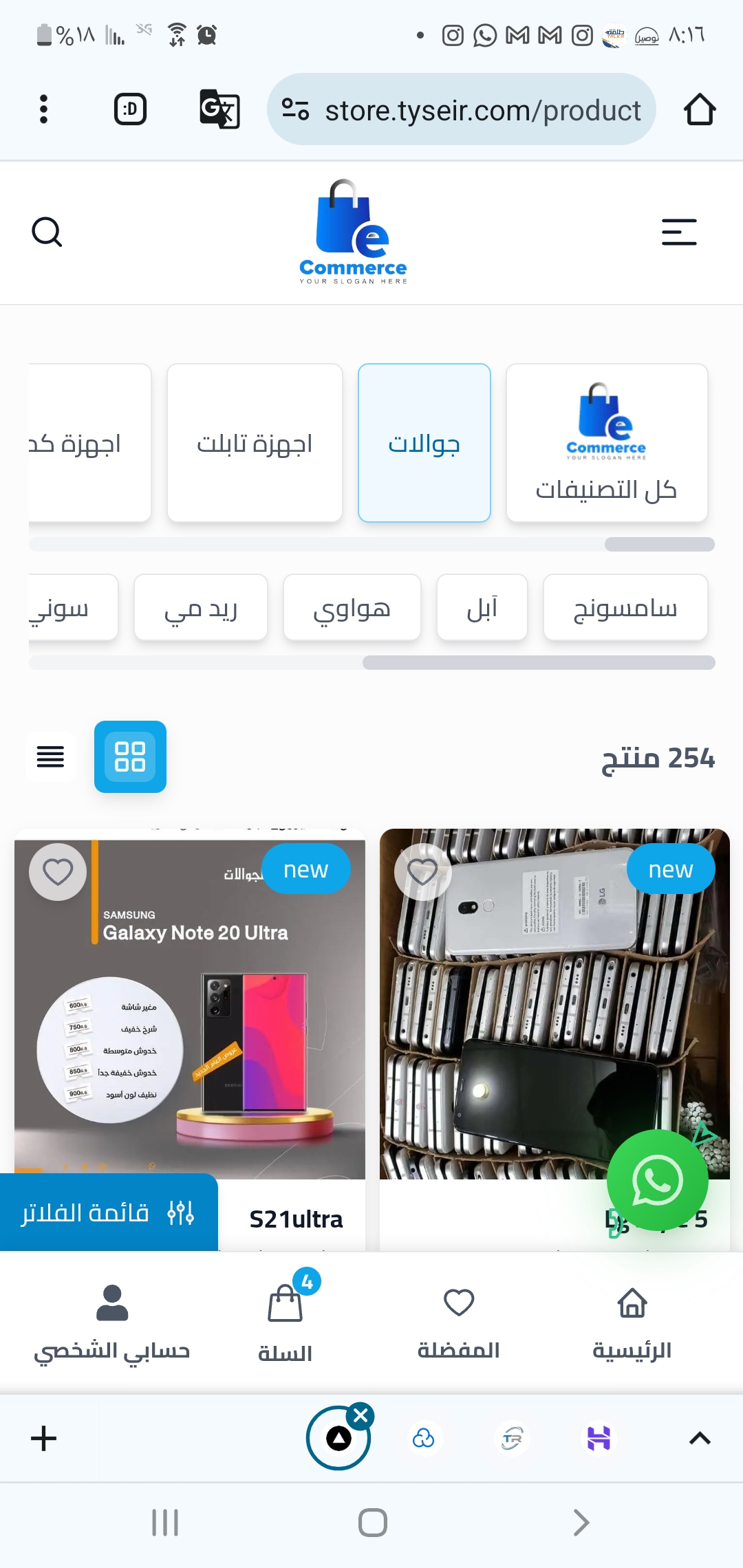
Task: Open the hamburger menu in the header
Action: (x=679, y=232)
